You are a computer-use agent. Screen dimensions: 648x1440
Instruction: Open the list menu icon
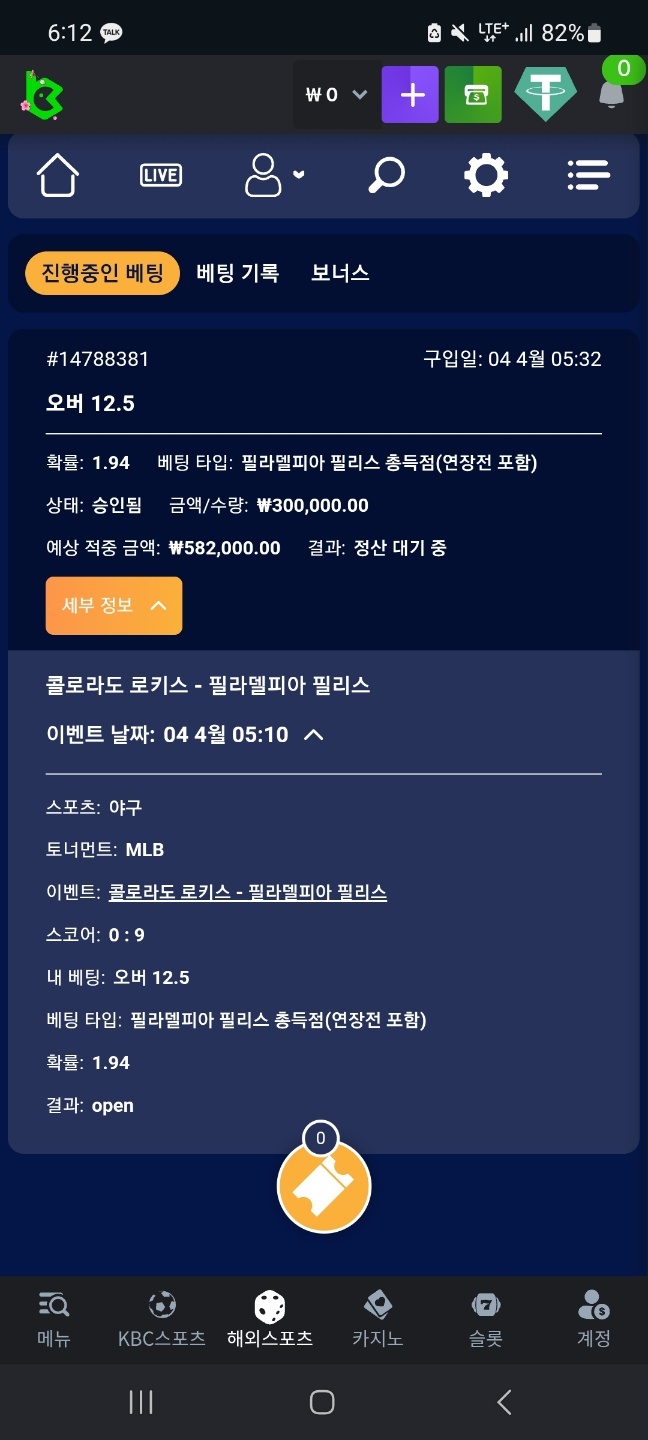click(588, 175)
